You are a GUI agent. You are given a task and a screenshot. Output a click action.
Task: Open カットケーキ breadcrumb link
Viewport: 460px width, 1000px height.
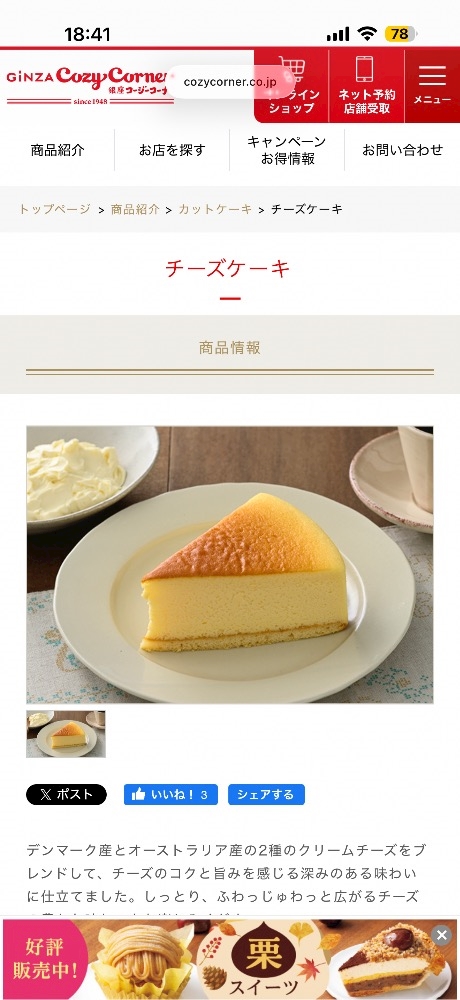(x=215, y=209)
